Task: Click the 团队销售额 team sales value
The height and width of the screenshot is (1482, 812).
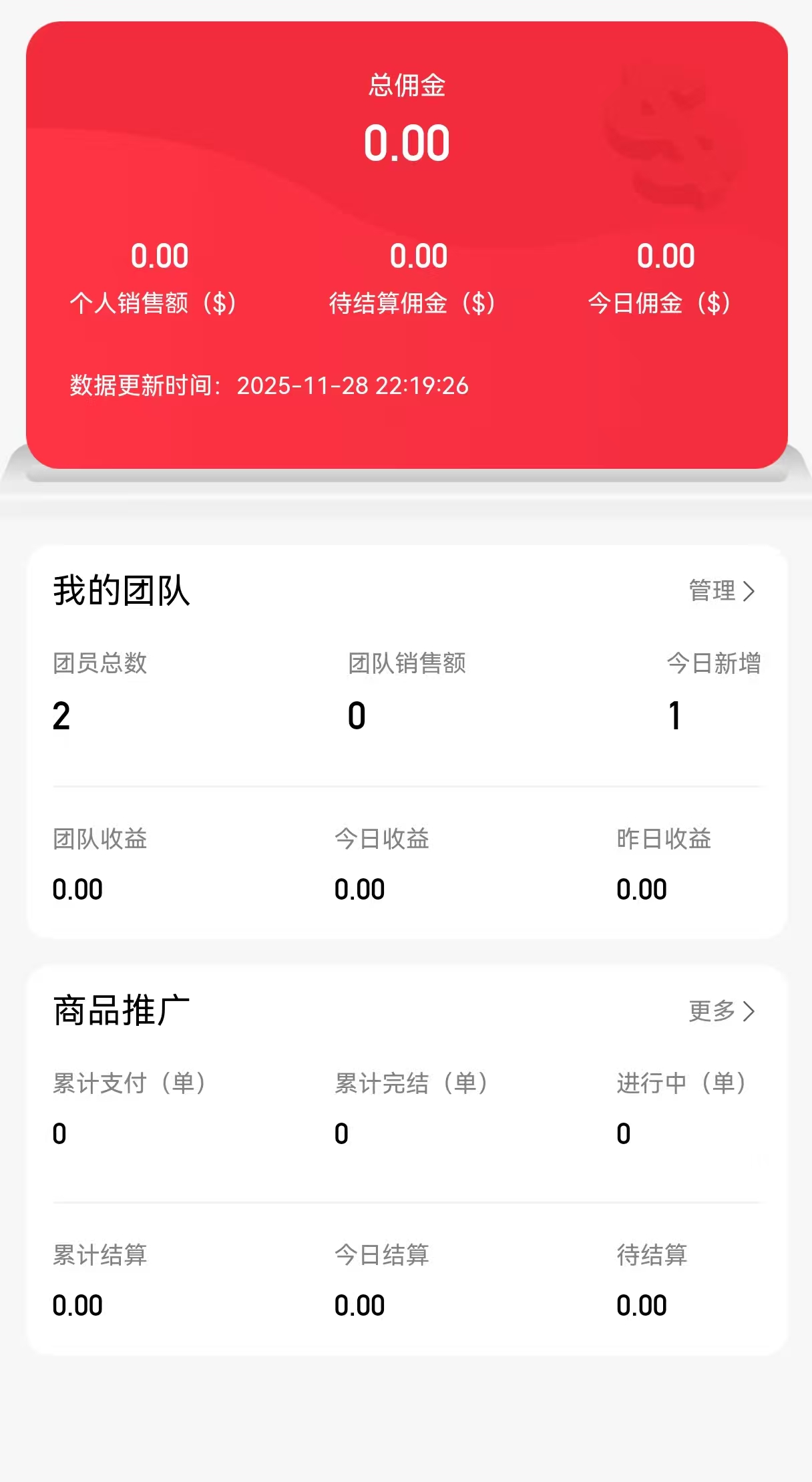Action: (x=356, y=715)
